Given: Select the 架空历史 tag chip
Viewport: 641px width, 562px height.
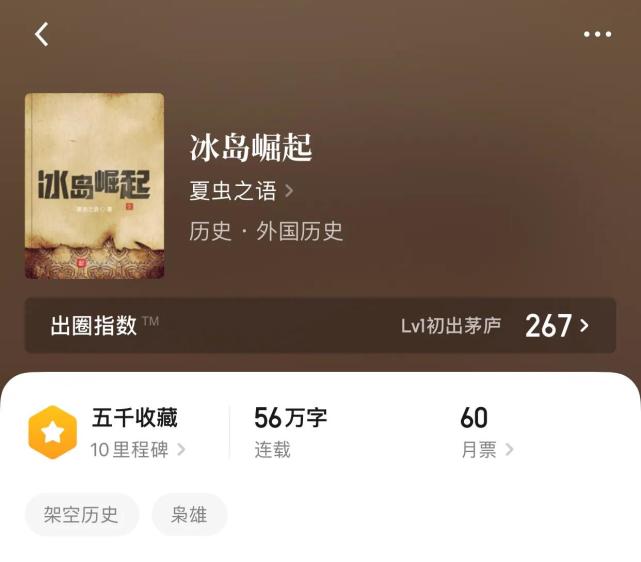Looking at the screenshot, I should (81, 515).
